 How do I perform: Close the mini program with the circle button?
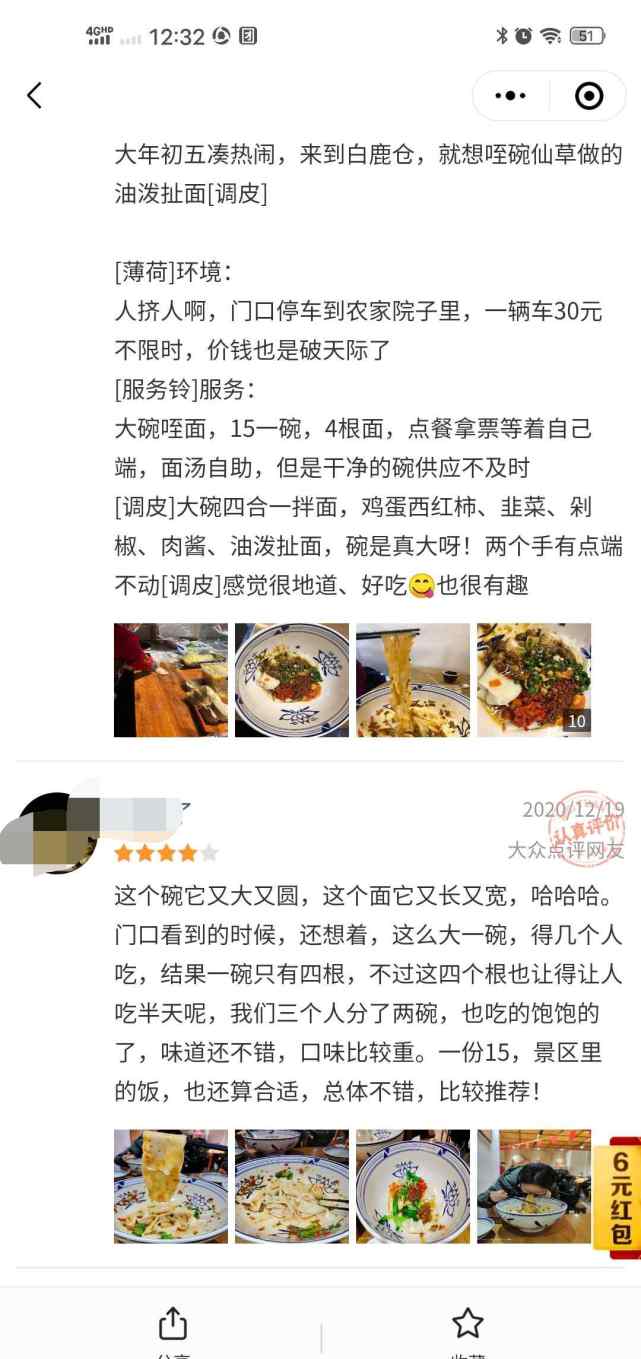click(589, 96)
